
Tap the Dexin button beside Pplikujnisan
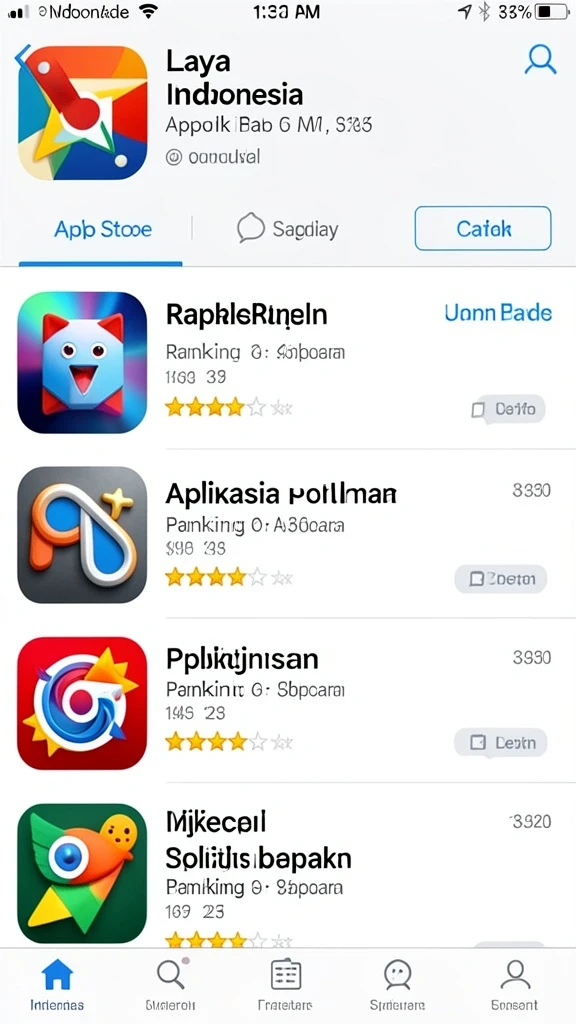click(x=501, y=743)
